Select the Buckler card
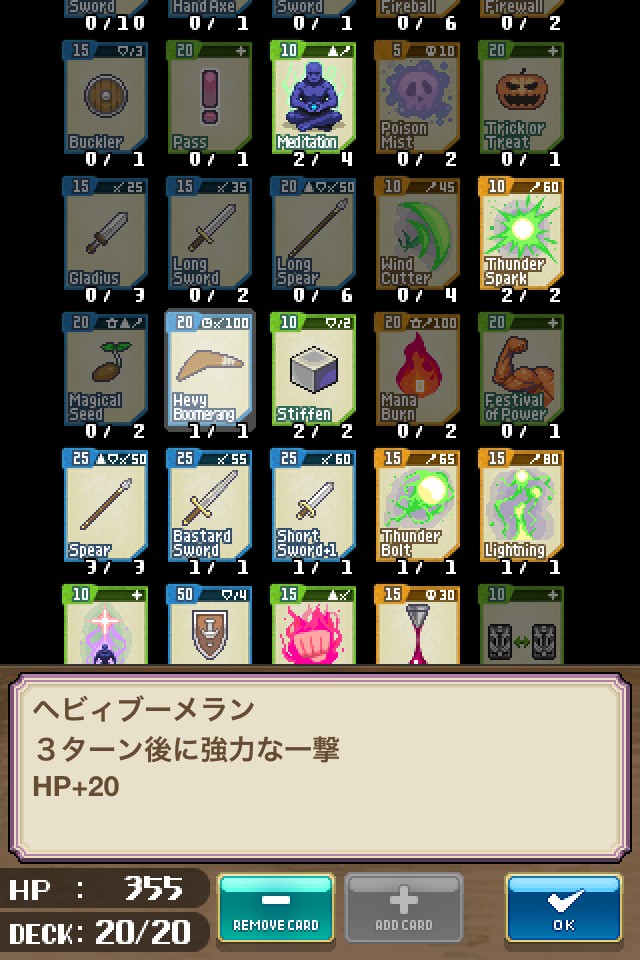 (x=106, y=98)
